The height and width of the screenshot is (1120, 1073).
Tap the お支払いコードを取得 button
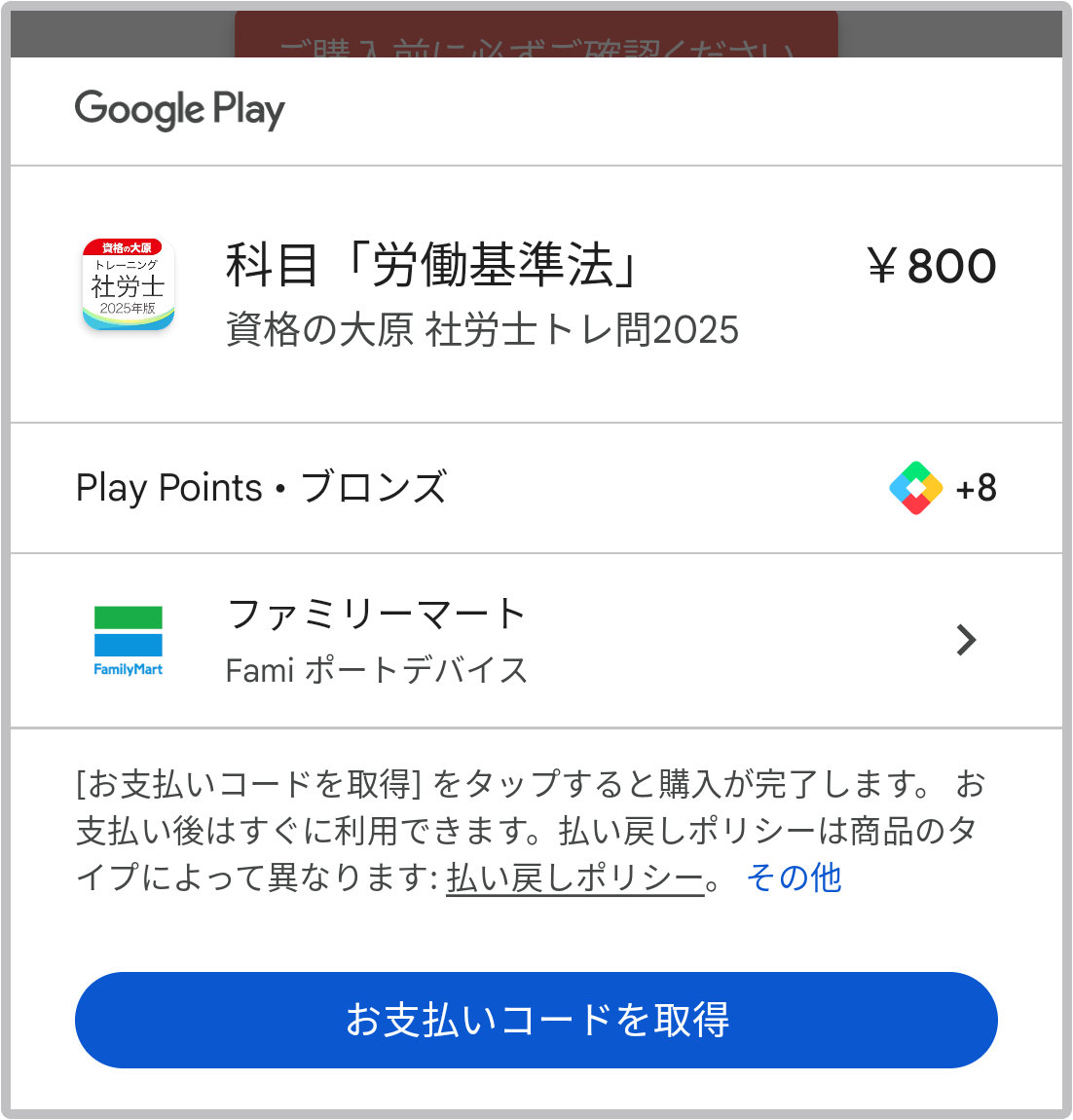(536, 1020)
